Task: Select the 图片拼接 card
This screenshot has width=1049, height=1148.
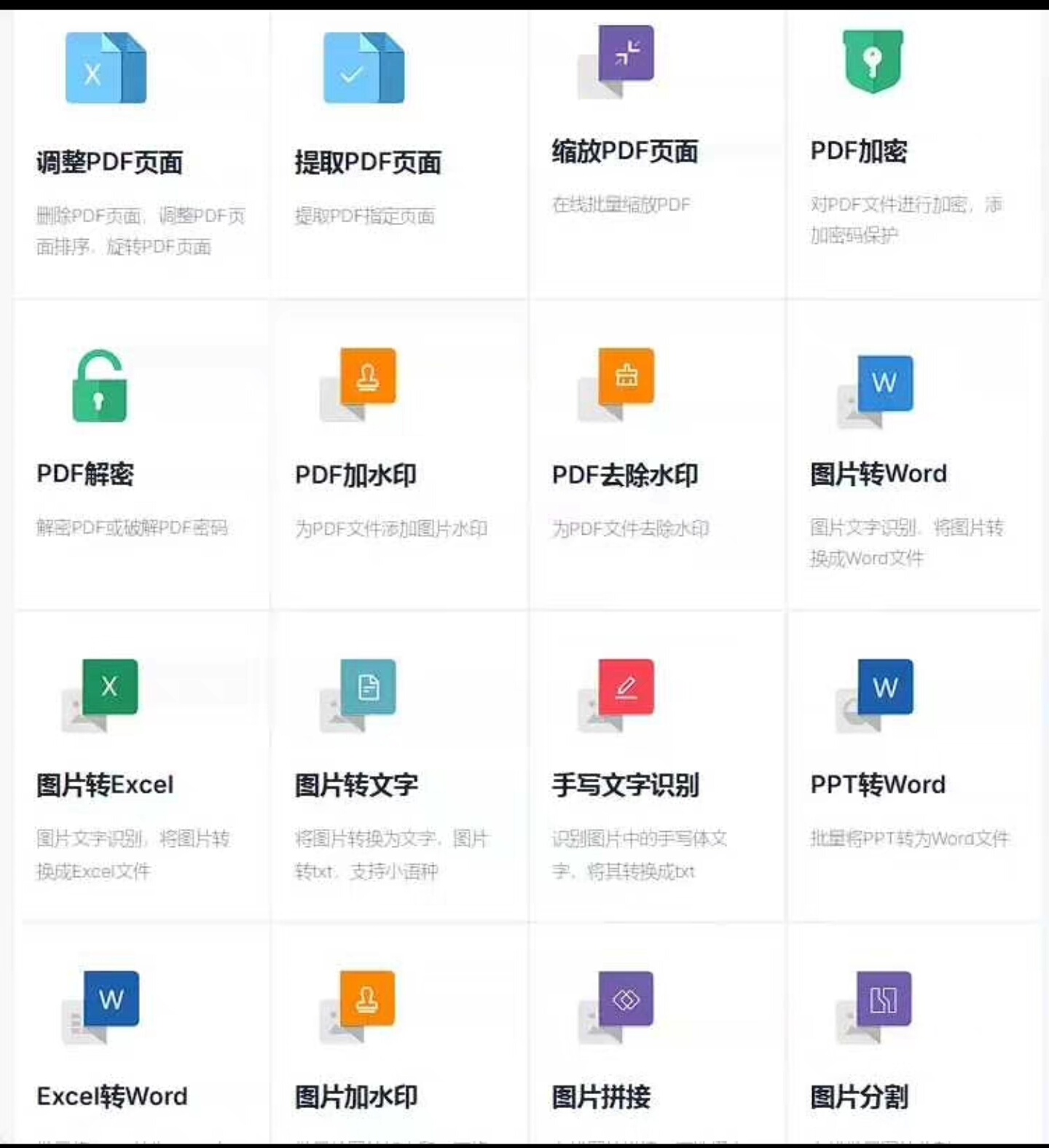Action: coord(601,1096)
